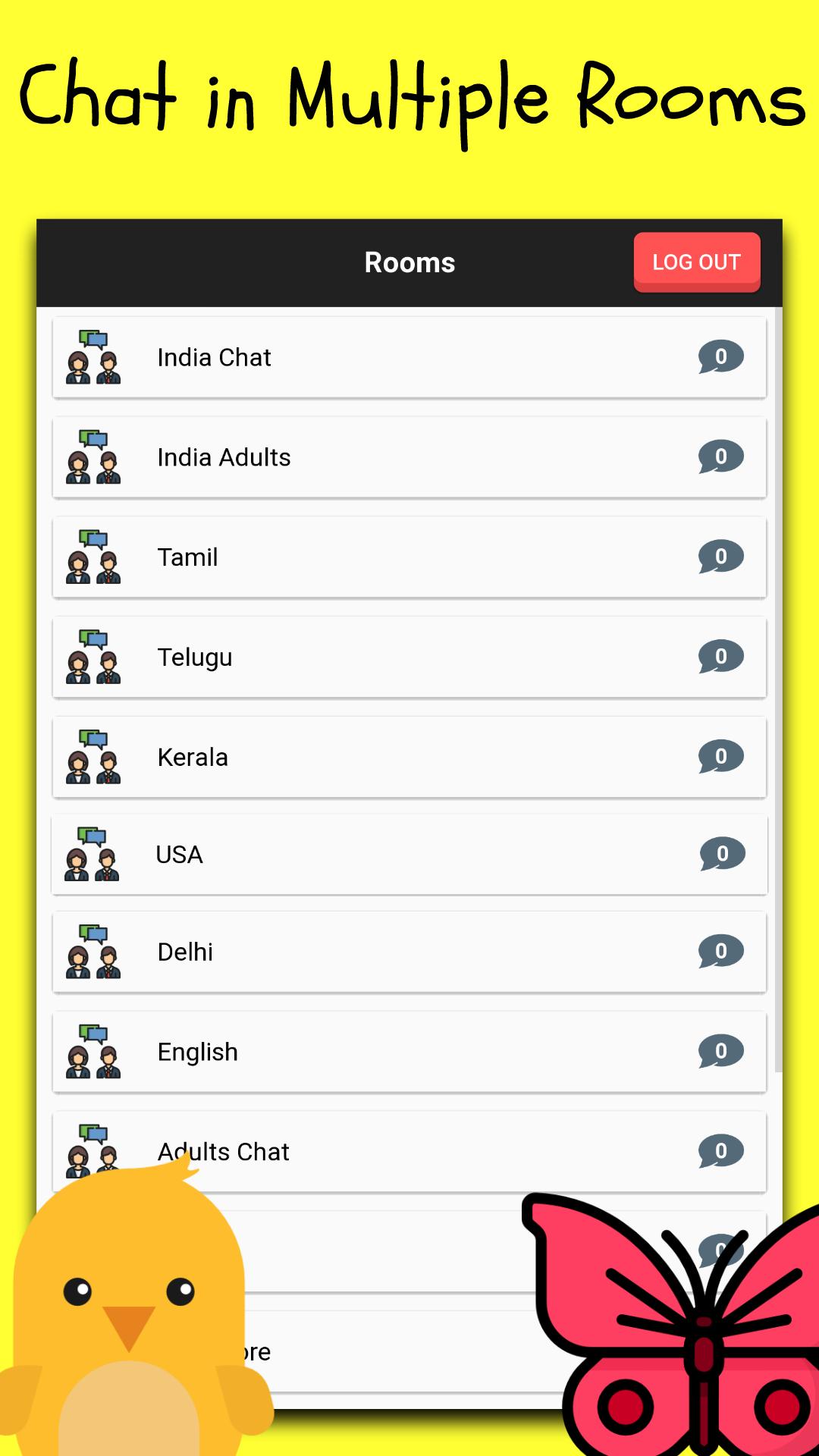819x1456 pixels.
Task: Select the Tamil room chat icon
Action: [93, 557]
